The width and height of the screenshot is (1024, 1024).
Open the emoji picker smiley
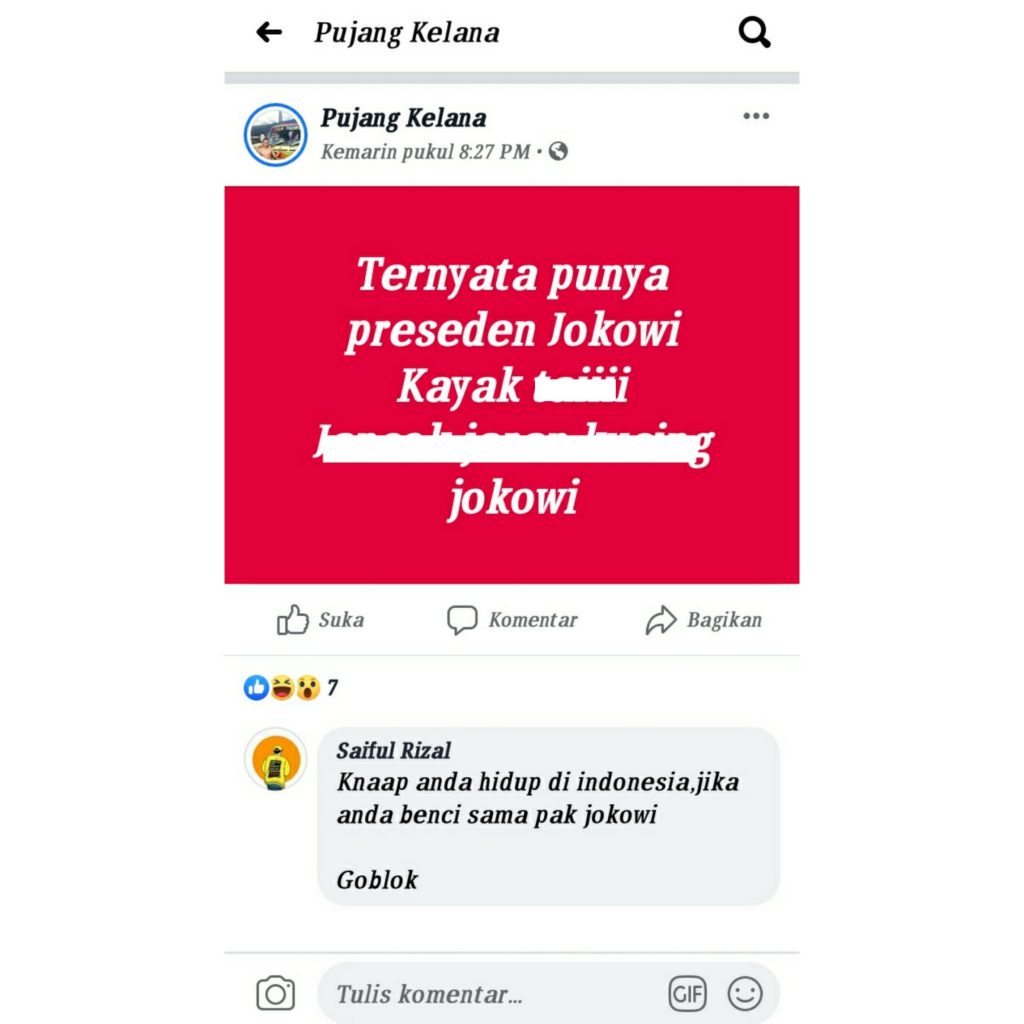744,994
